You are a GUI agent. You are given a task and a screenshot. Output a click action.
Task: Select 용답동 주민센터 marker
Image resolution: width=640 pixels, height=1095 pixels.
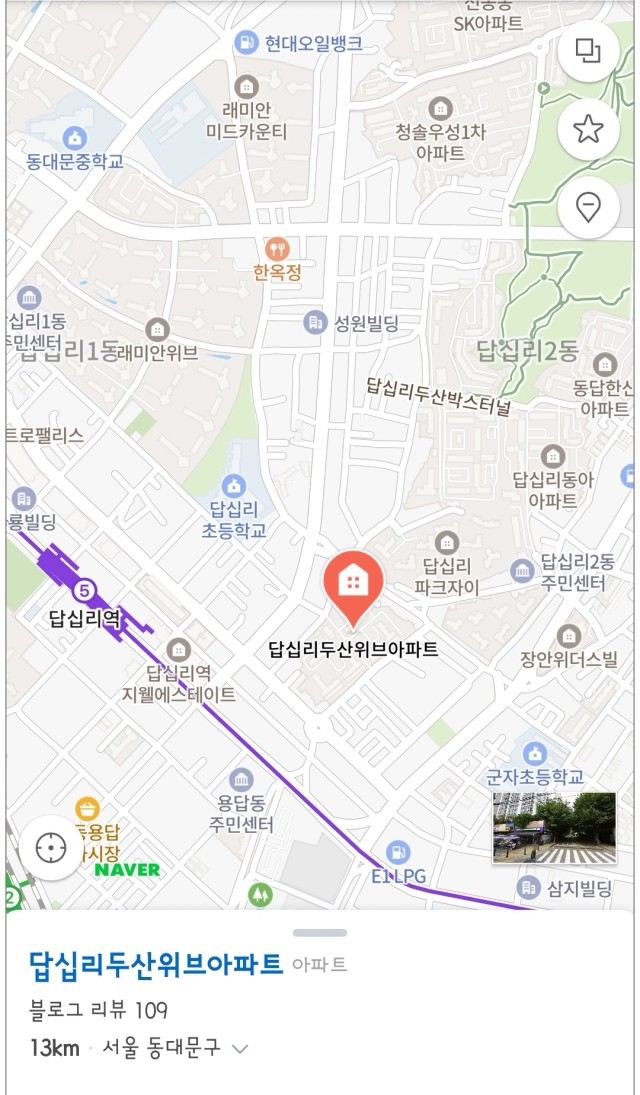click(x=241, y=780)
